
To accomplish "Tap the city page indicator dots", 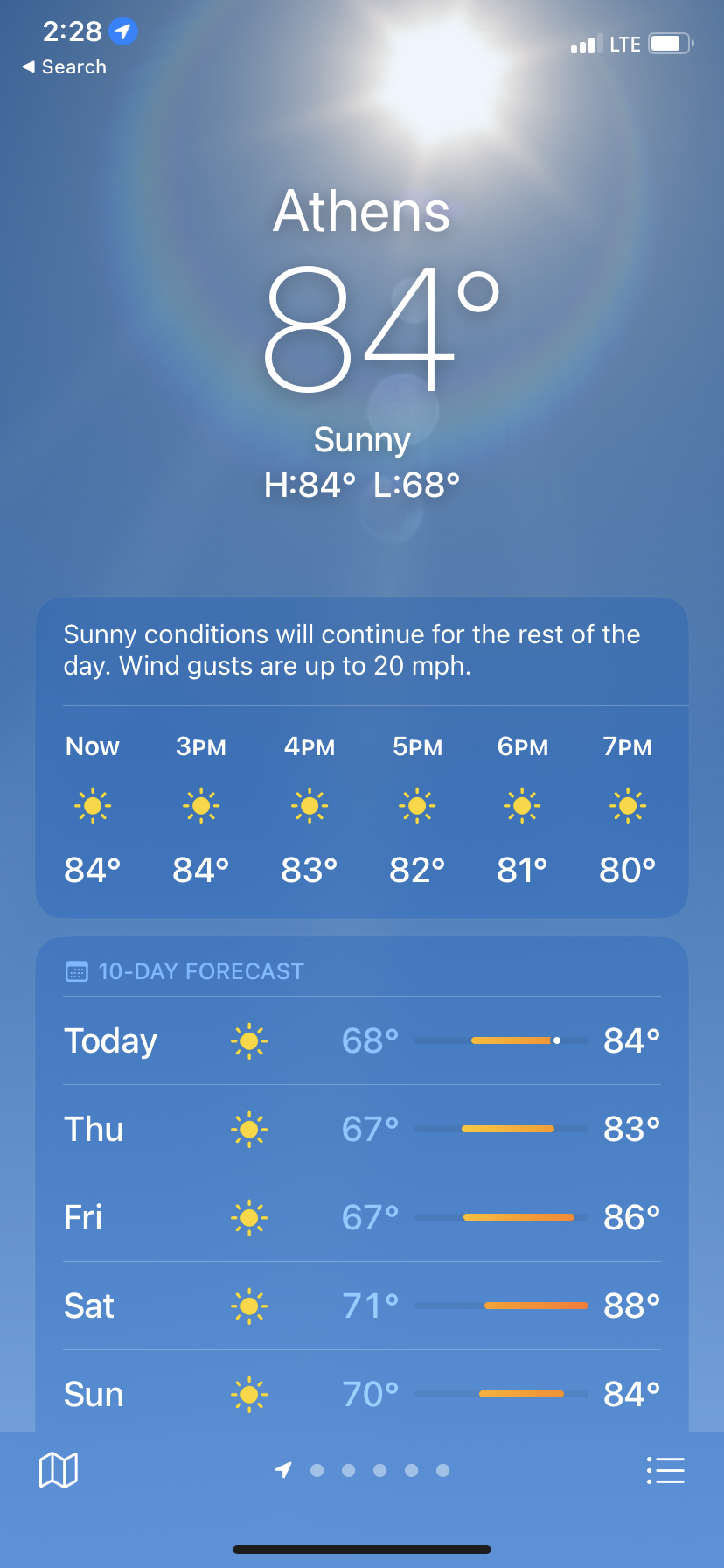I will pyautogui.click(x=363, y=1470).
